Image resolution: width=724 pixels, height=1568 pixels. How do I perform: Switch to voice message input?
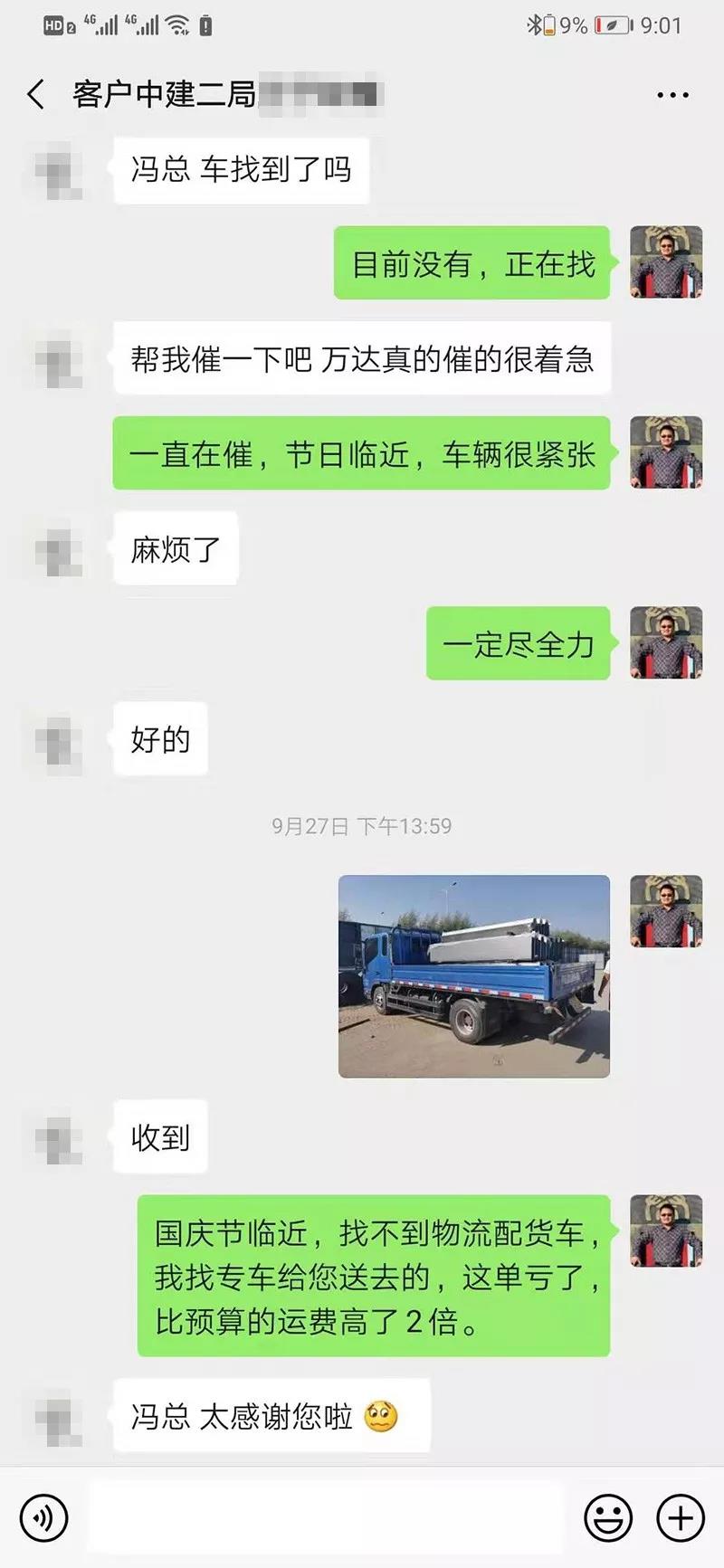[x=43, y=1517]
